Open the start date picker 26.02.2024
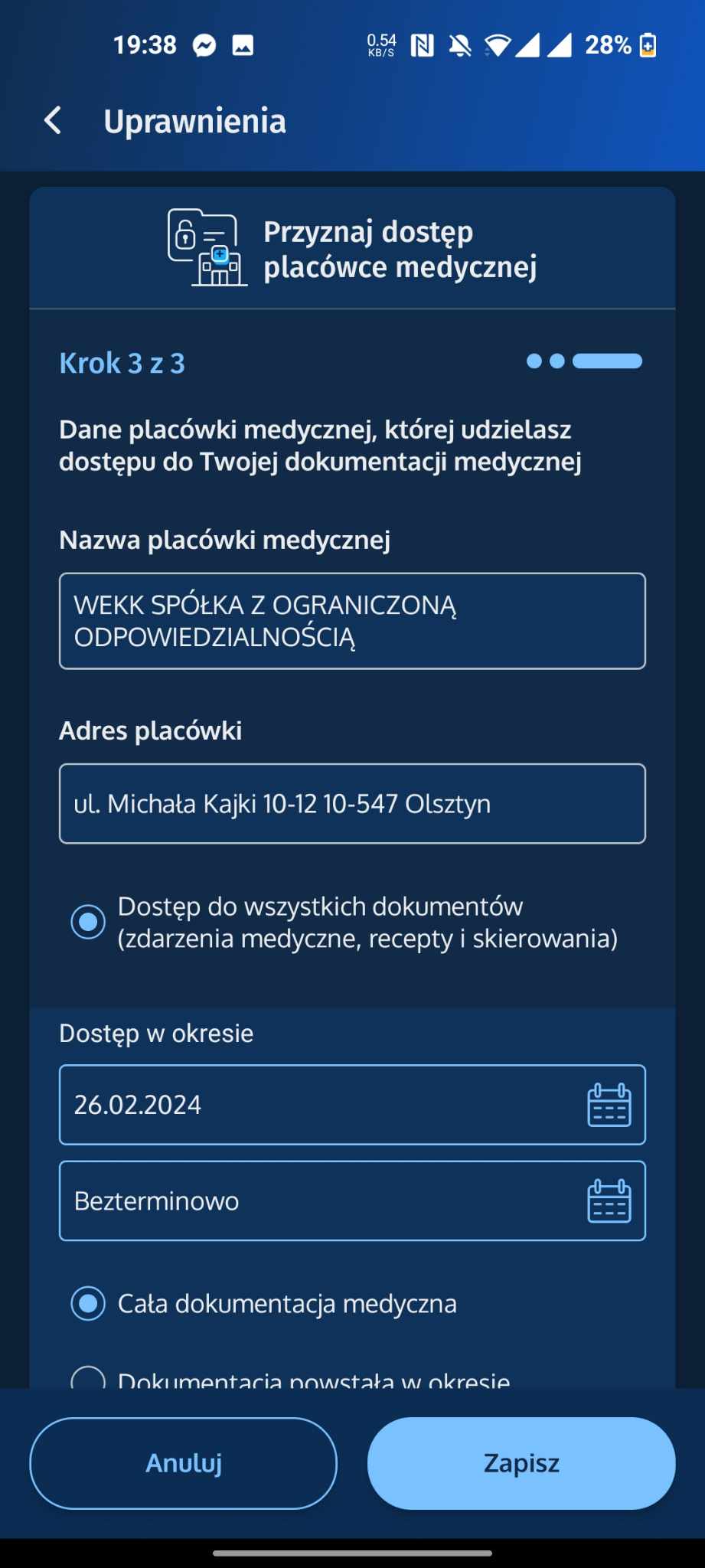705x1568 pixels. (352, 1105)
